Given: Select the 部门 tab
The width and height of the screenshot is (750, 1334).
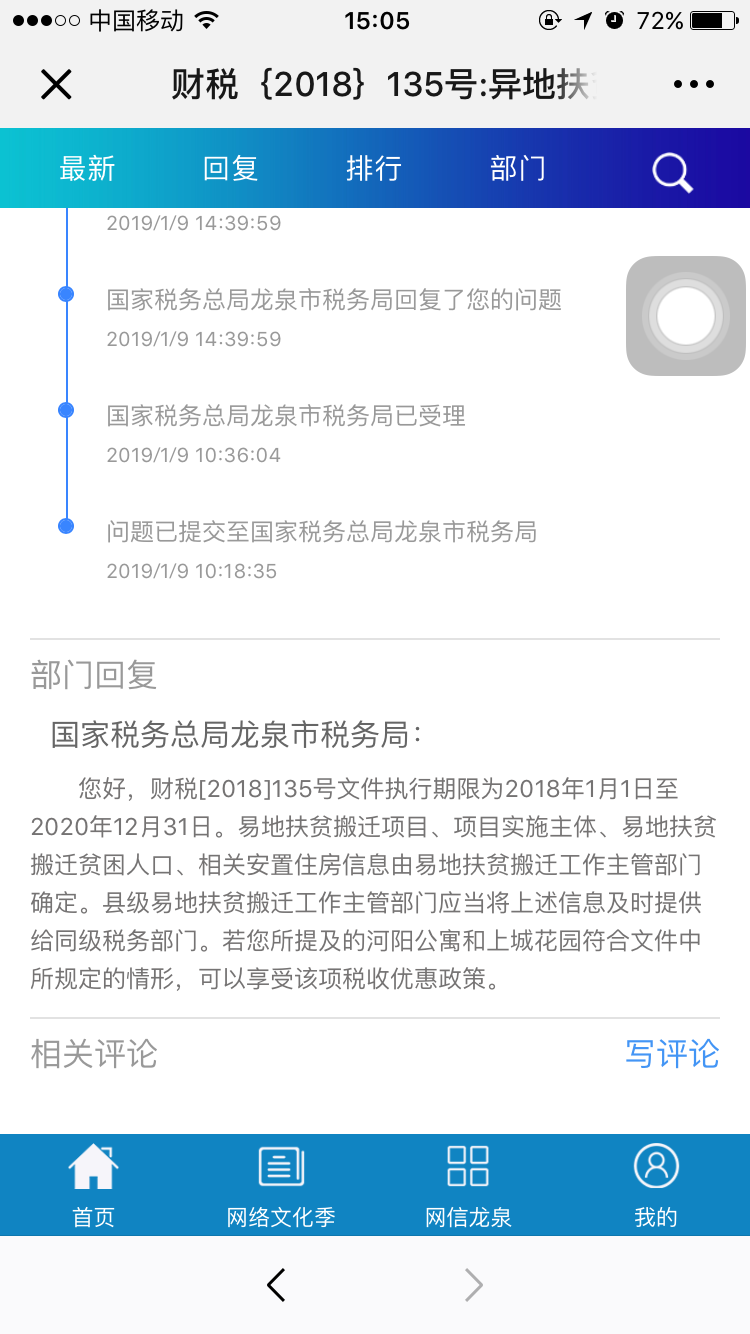Looking at the screenshot, I should pyautogui.click(x=518, y=168).
